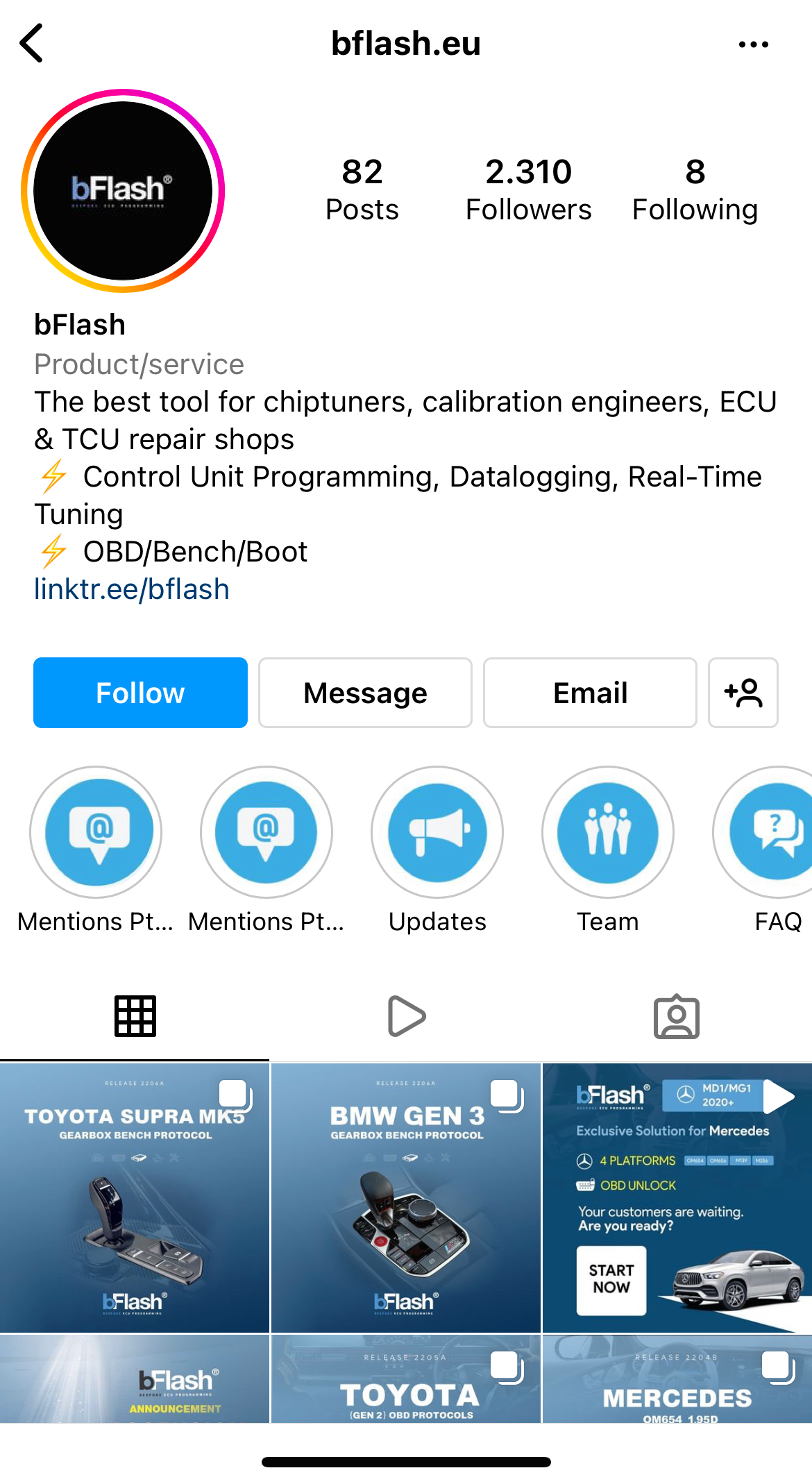
Task: Open the 2.310 Followers list
Action: coord(528,189)
